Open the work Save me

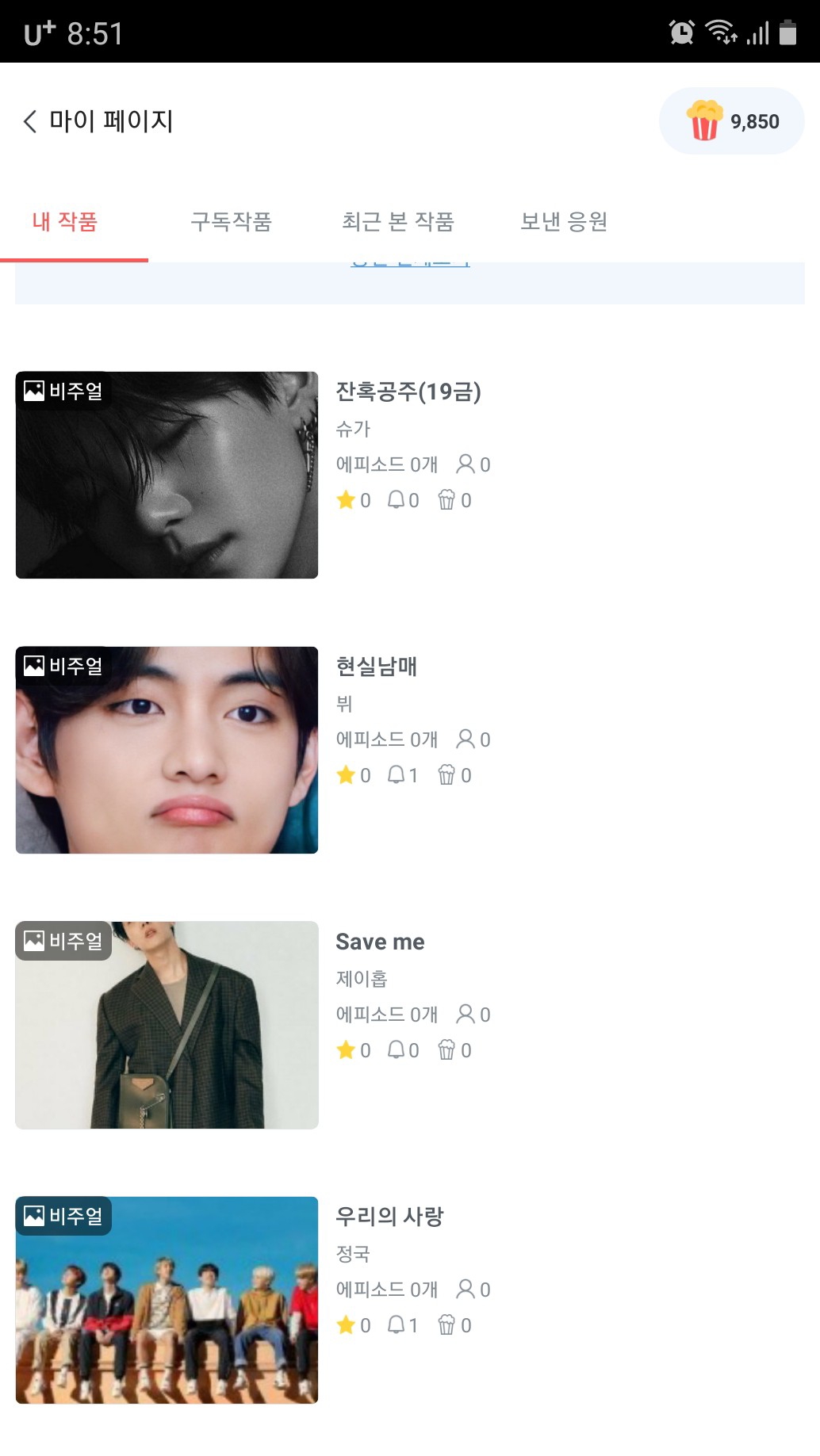[380, 942]
